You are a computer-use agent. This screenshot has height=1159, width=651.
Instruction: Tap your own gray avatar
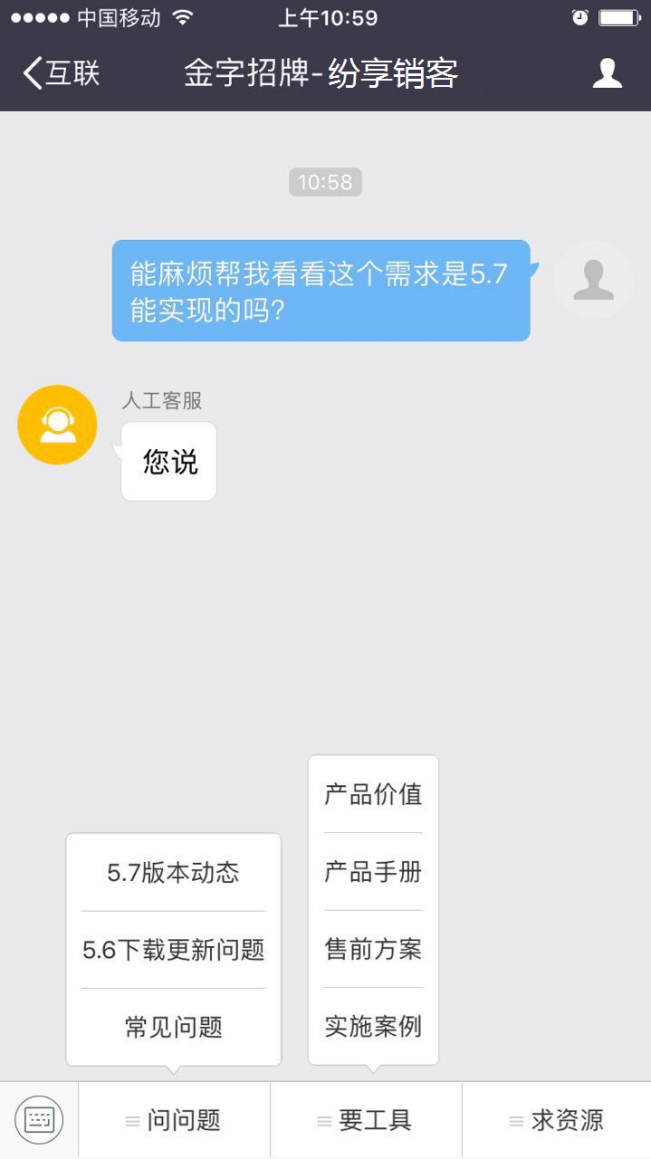tap(593, 280)
